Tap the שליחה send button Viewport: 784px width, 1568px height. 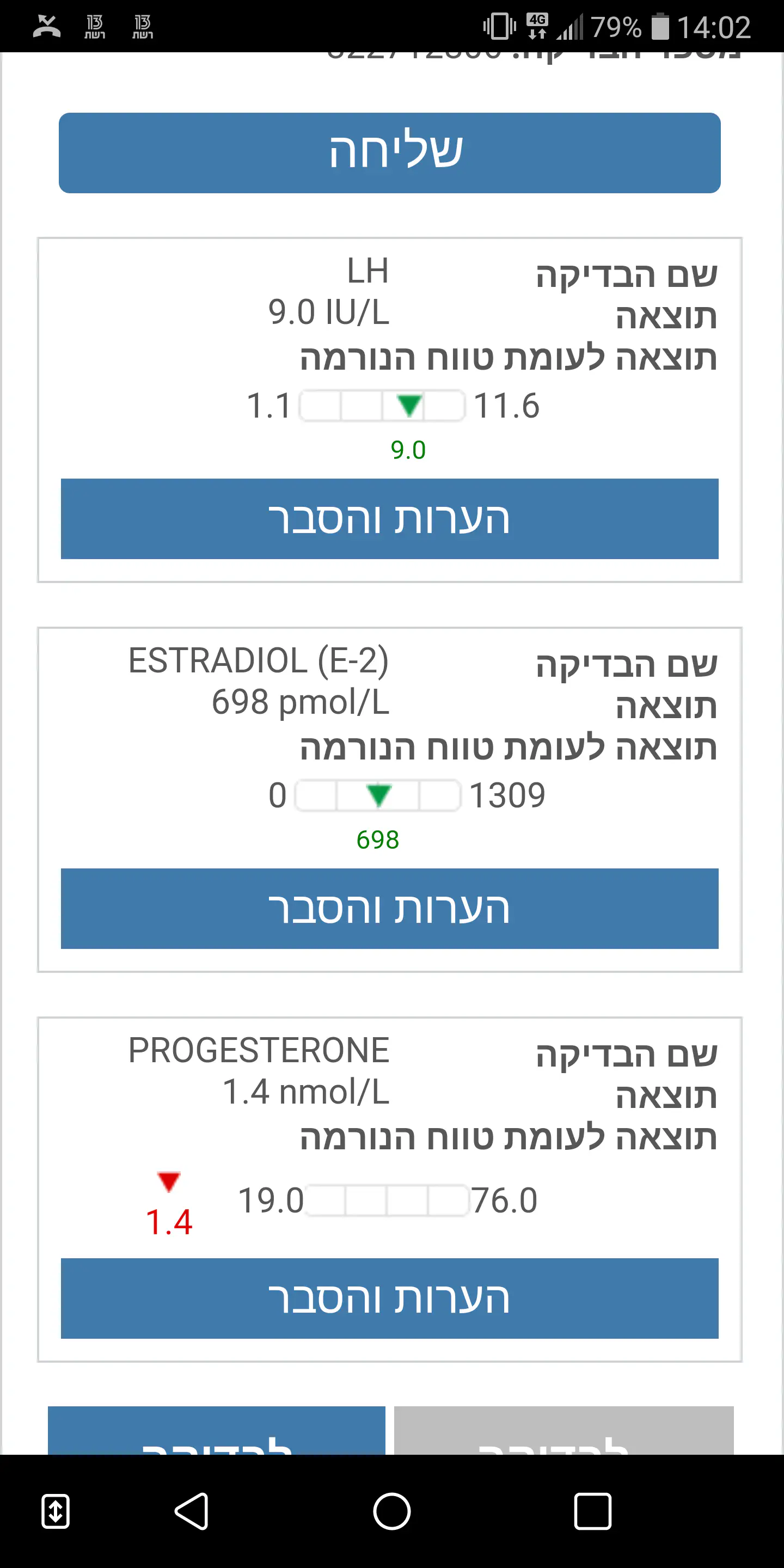coord(390,153)
